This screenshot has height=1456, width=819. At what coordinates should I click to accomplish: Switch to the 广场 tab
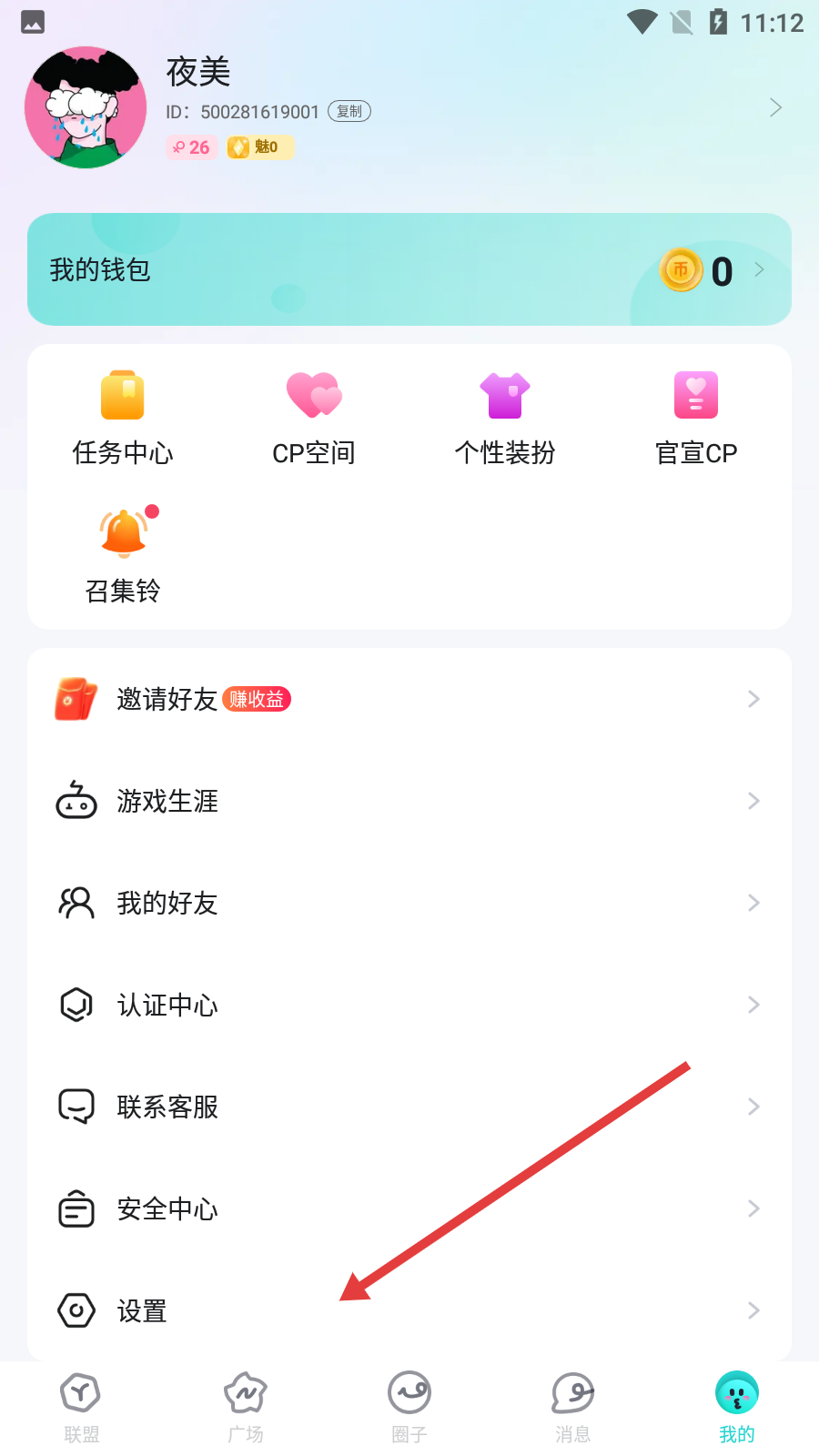(x=246, y=1408)
